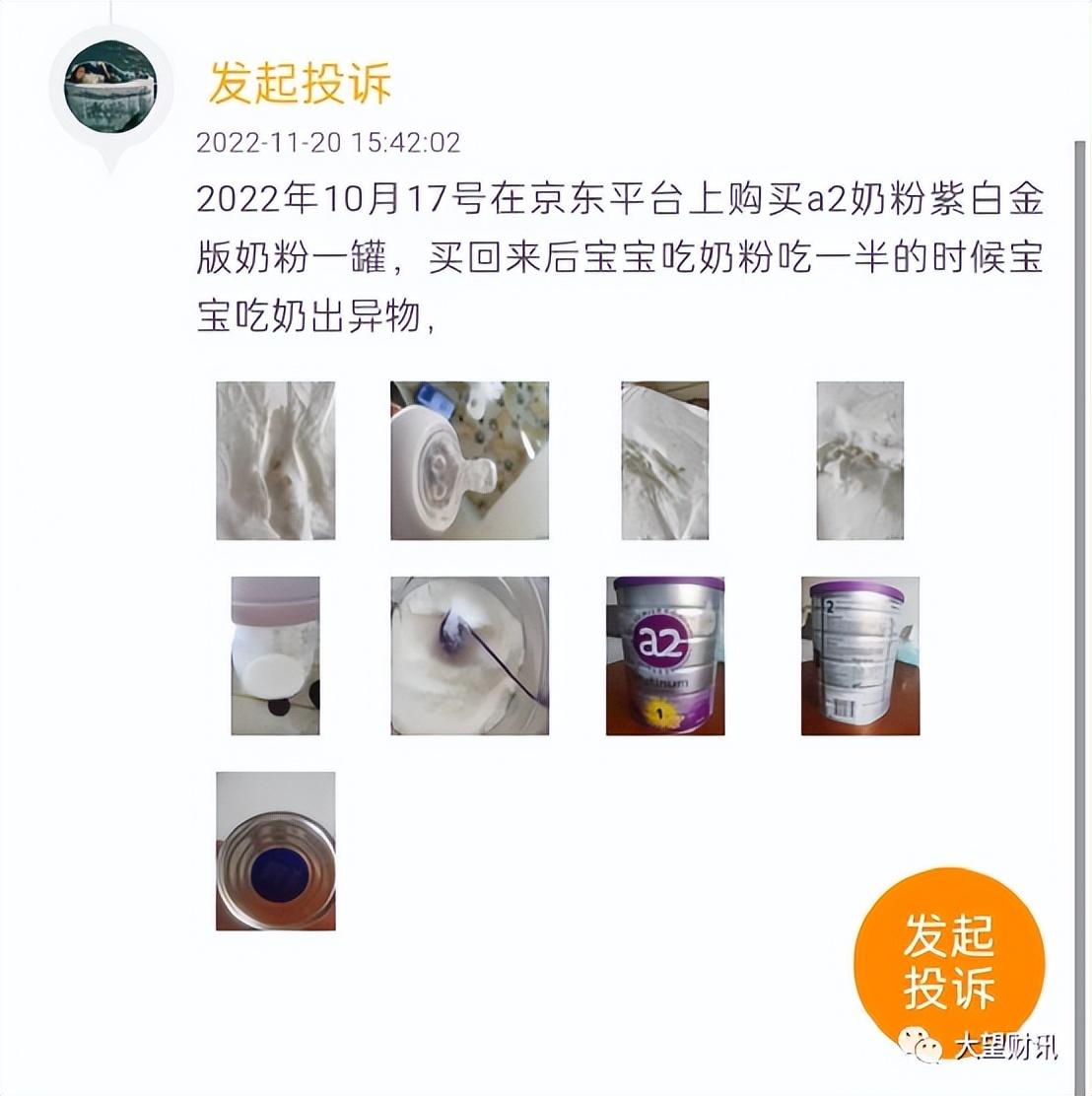This screenshot has width=1092, height=1096.
Task: Open the first milk powder close-up photo
Action: 275,460
